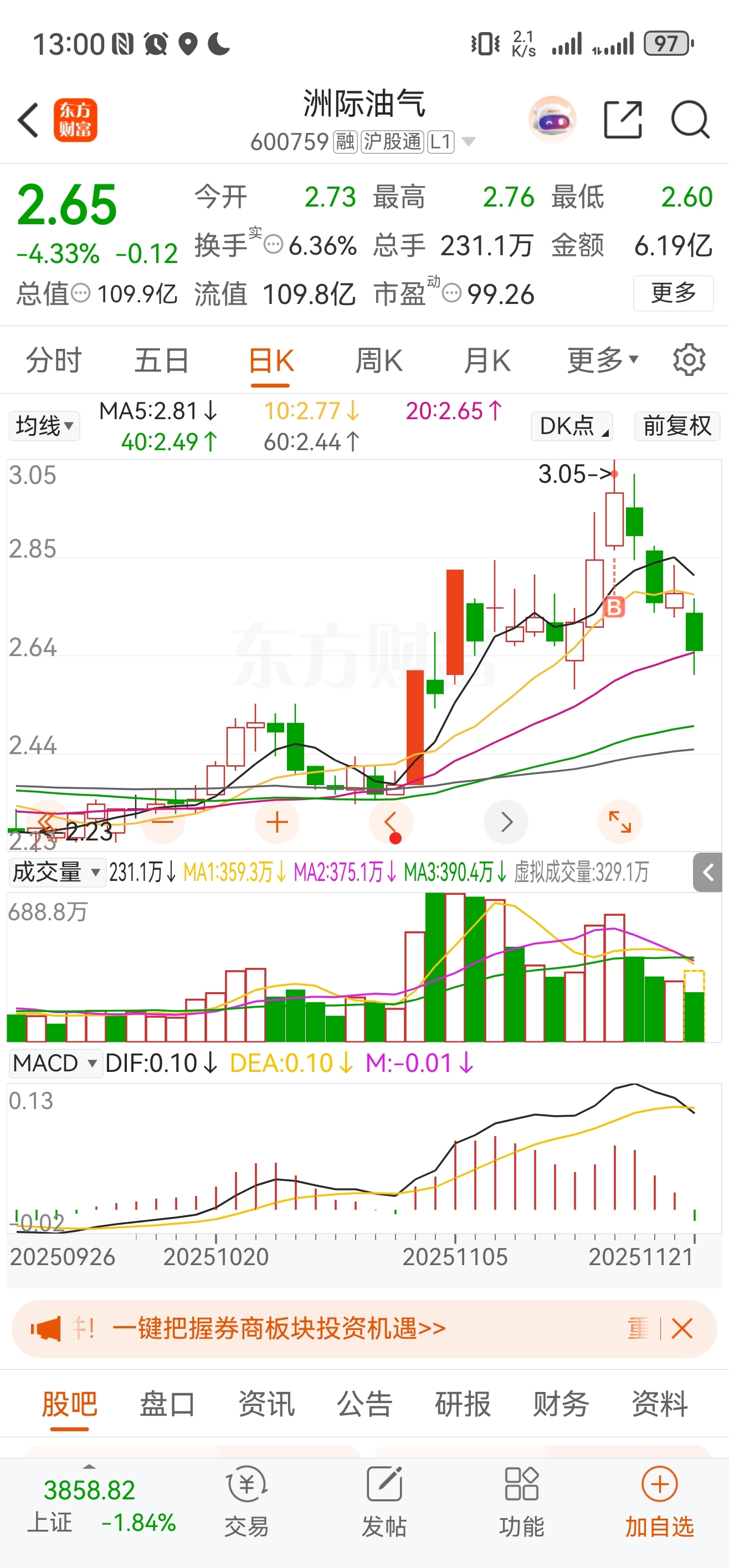Open the 成交量 indicator dropdown
This screenshot has width=729, height=1568.
[56, 872]
